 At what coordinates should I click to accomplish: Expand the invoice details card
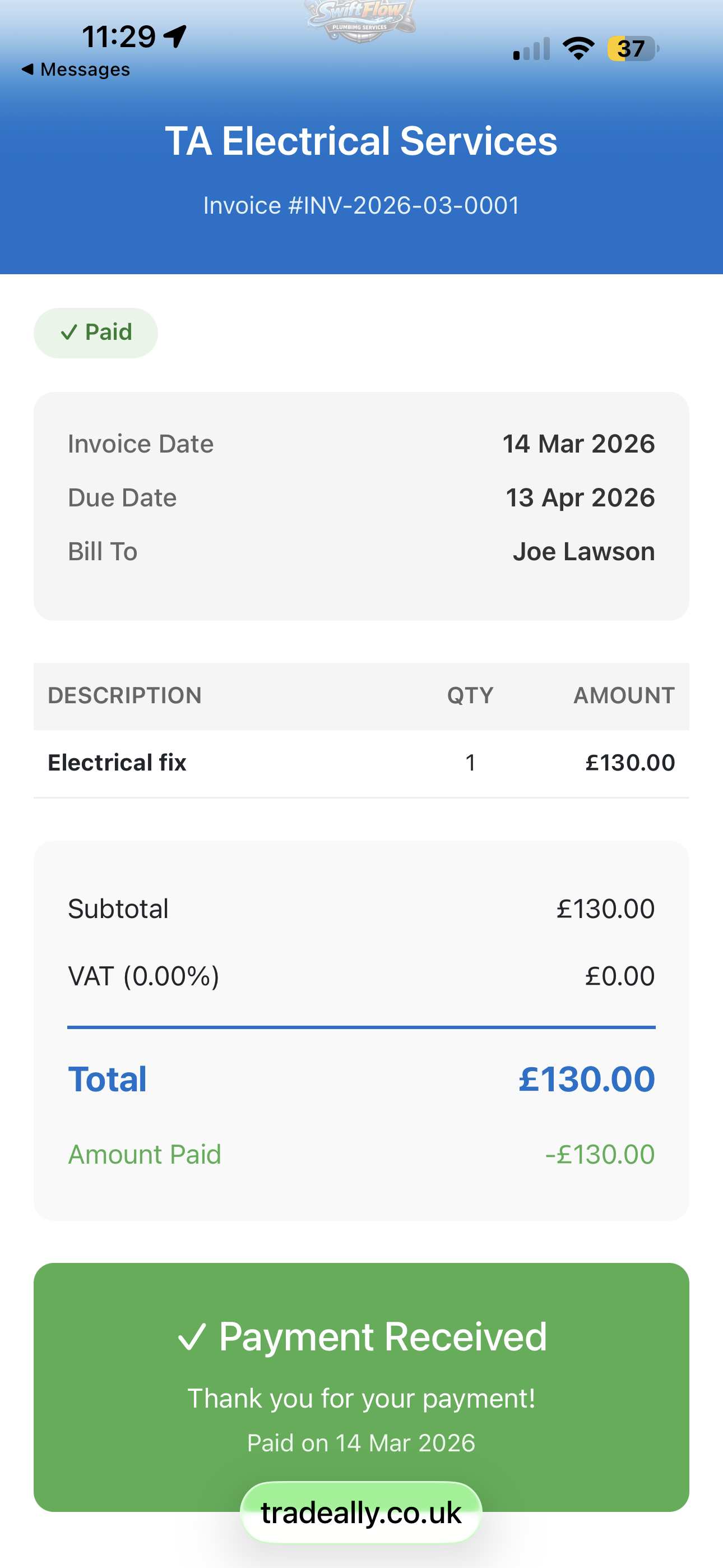point(361,505)
